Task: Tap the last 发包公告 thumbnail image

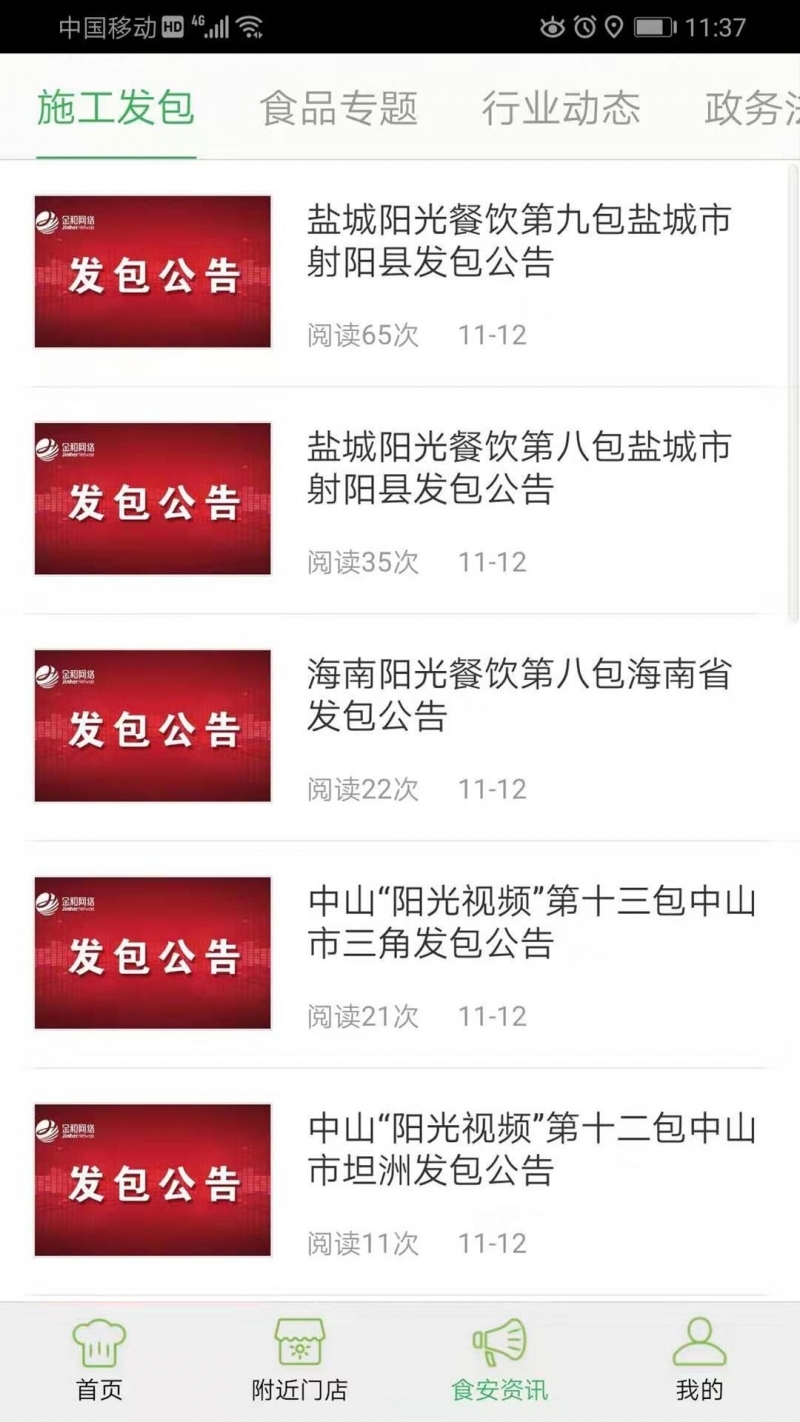Action: point(151,1180)
